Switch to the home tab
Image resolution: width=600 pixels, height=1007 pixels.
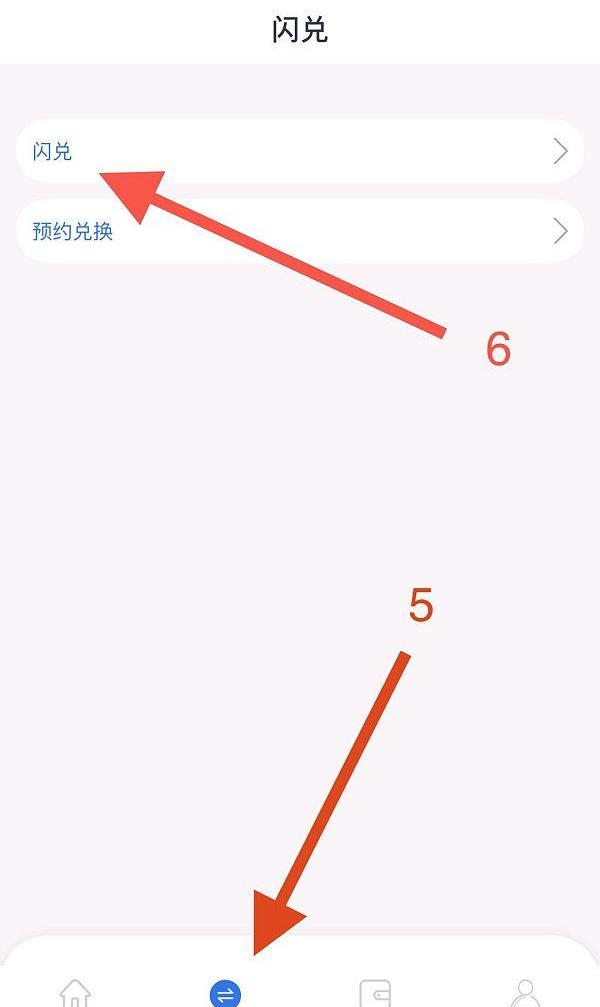click(x=75, y=992)
